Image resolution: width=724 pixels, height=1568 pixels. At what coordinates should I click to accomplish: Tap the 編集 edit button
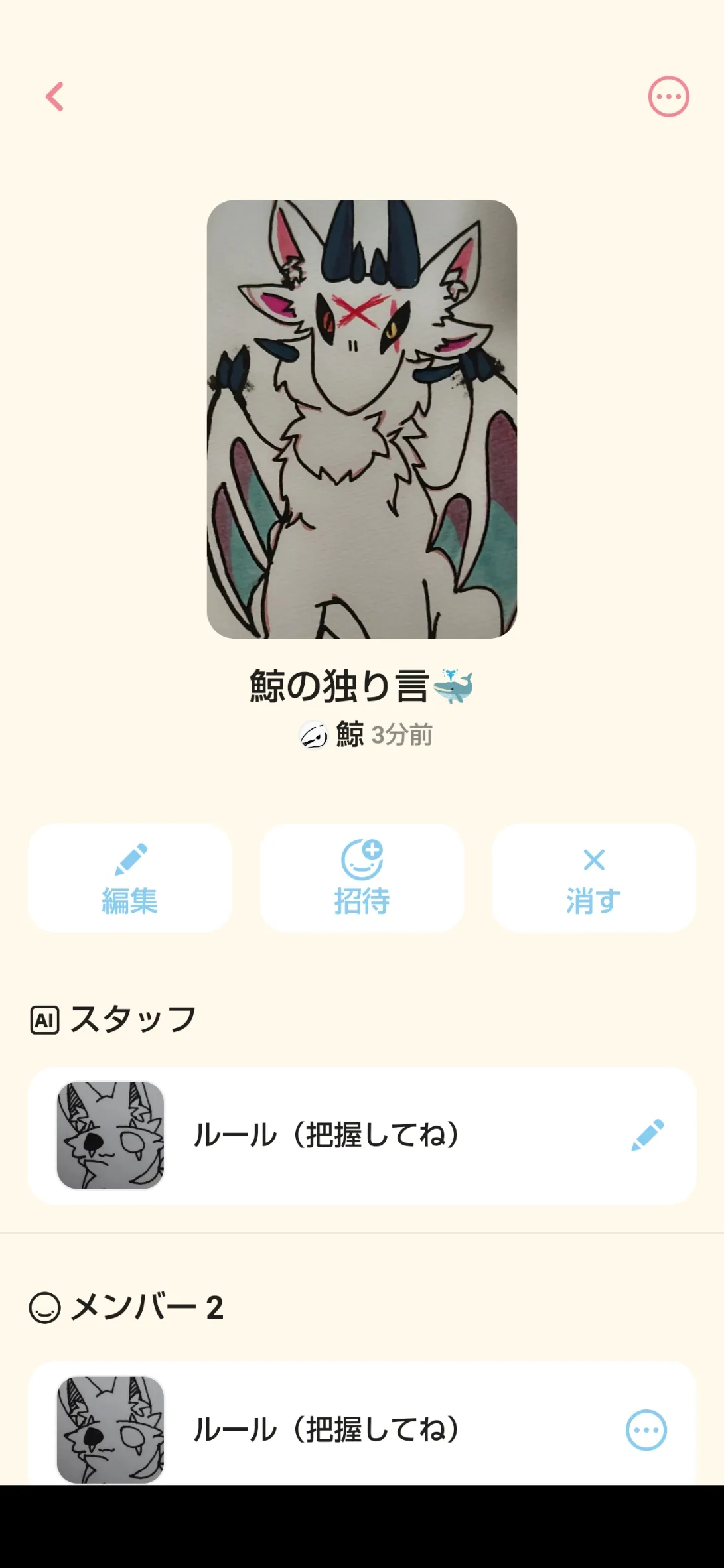point(130,878)
